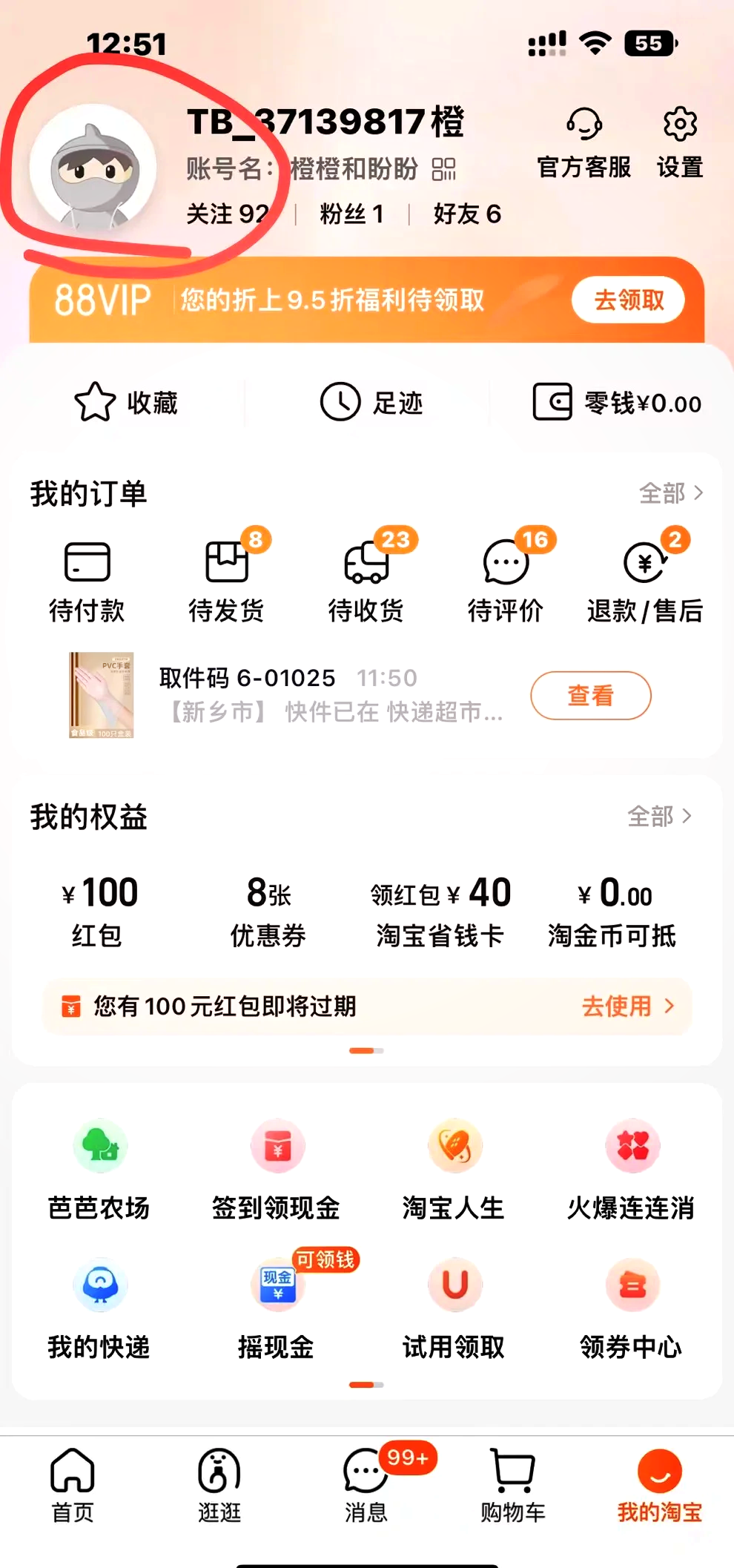The width and height of the screenshot is (734, 1568).
Task: Open 零钱 wallet balance
Action: [x=617, y=403]
